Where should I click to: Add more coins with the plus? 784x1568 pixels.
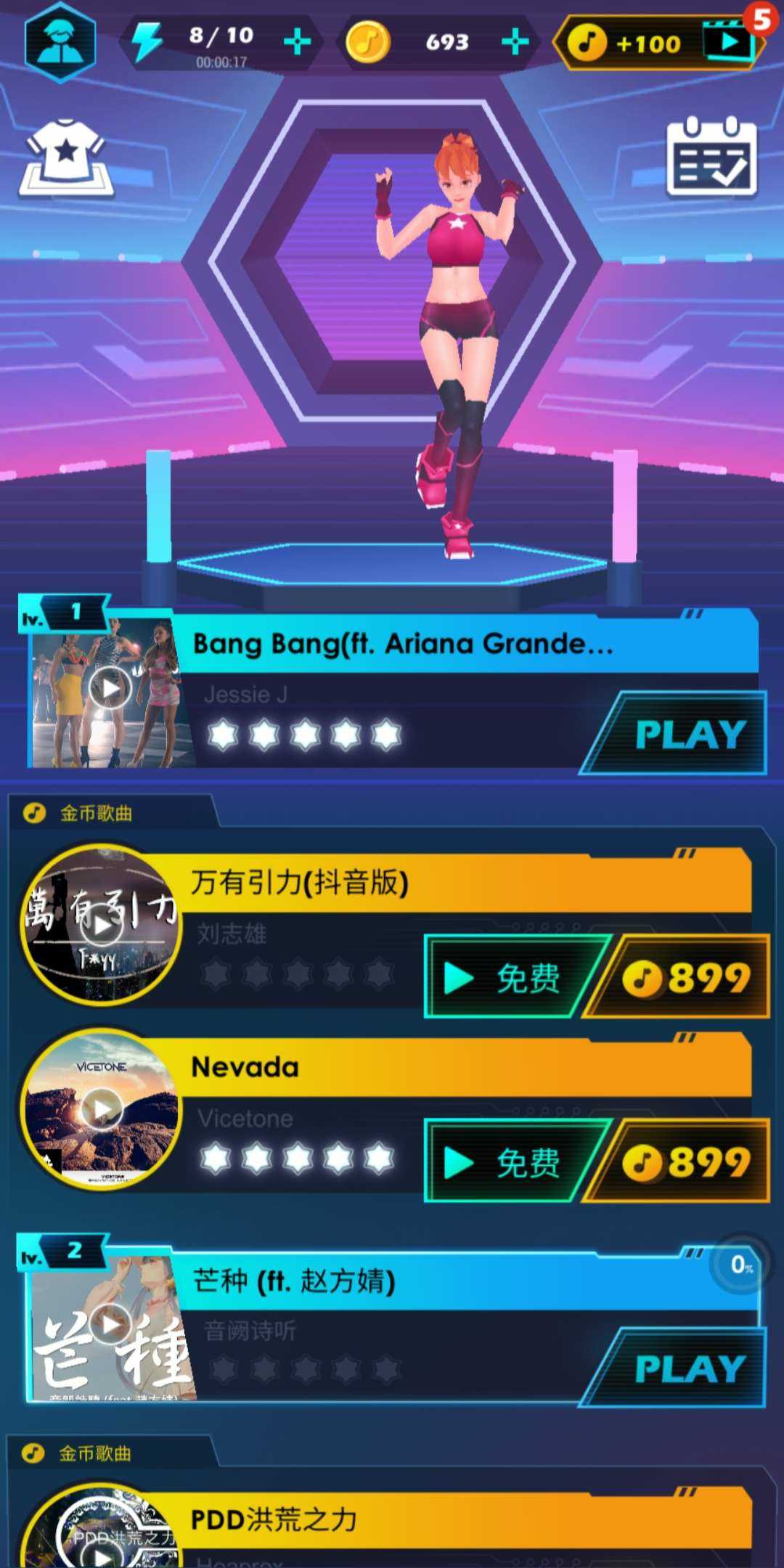click(x=515, y=42)
